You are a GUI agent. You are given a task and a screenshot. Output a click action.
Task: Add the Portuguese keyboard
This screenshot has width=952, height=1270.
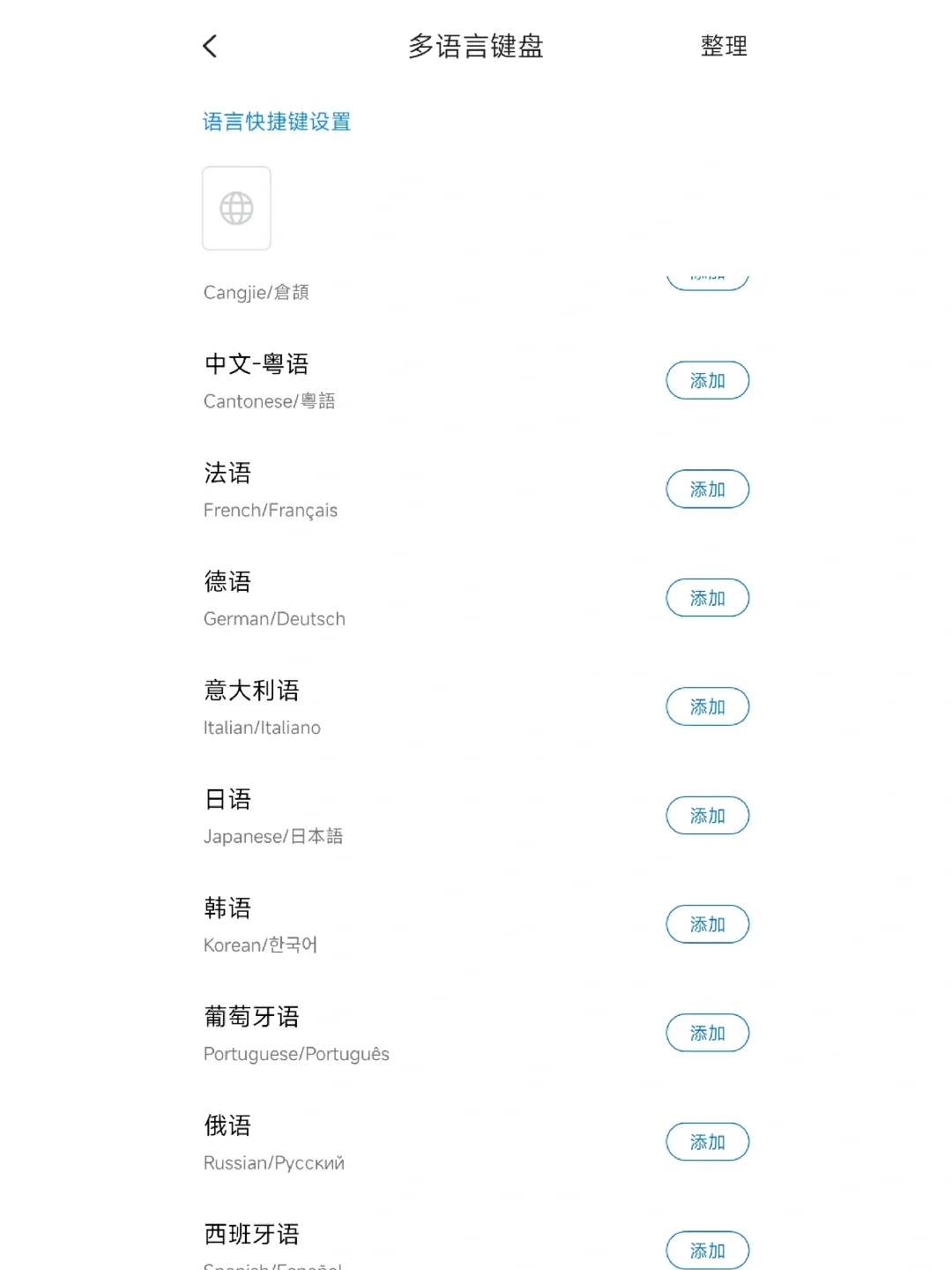tap(707, 1033)
